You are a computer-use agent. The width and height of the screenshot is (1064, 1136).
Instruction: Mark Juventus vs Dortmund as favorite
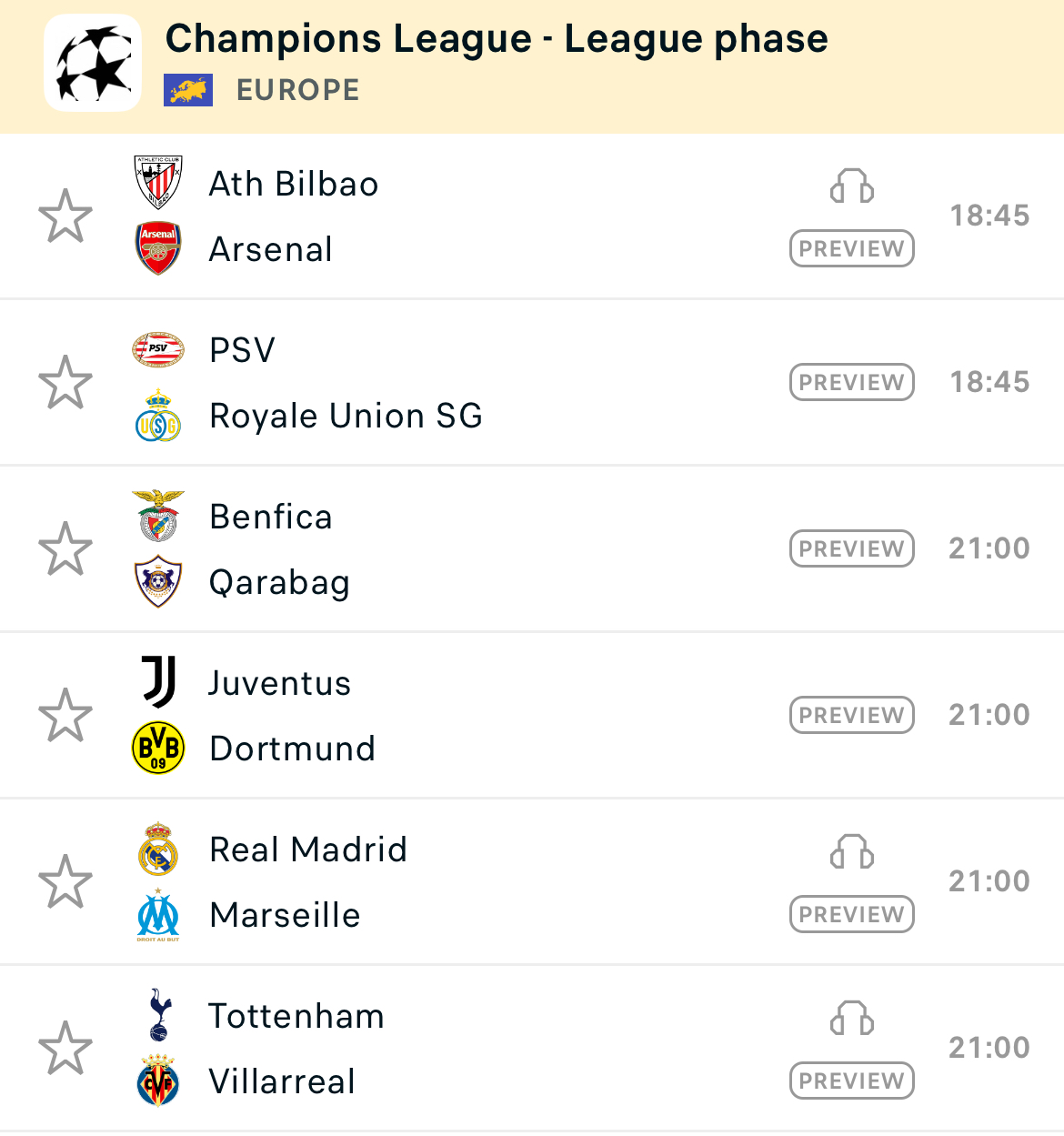tap(65, 715)
